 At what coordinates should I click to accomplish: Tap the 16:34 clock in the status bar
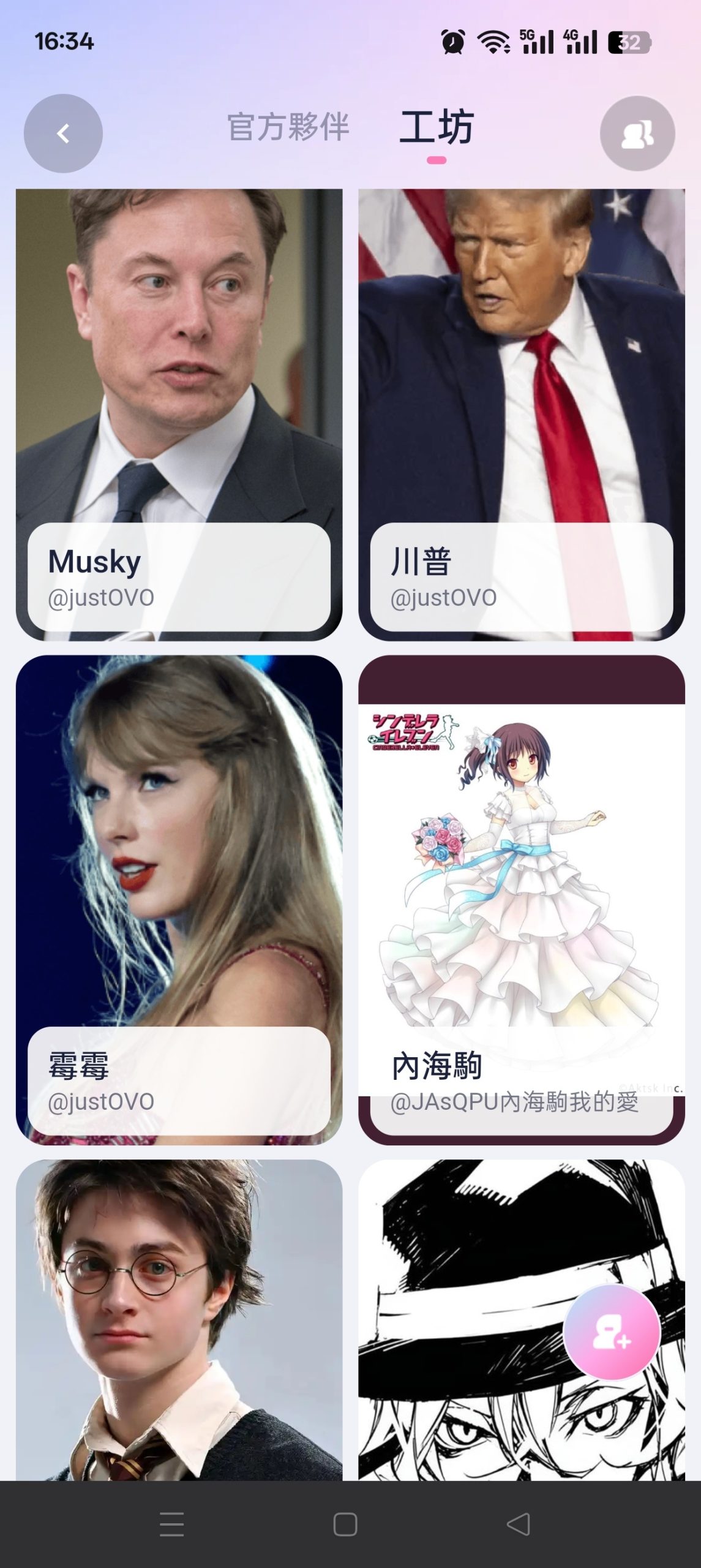click(x=64, y=42)
